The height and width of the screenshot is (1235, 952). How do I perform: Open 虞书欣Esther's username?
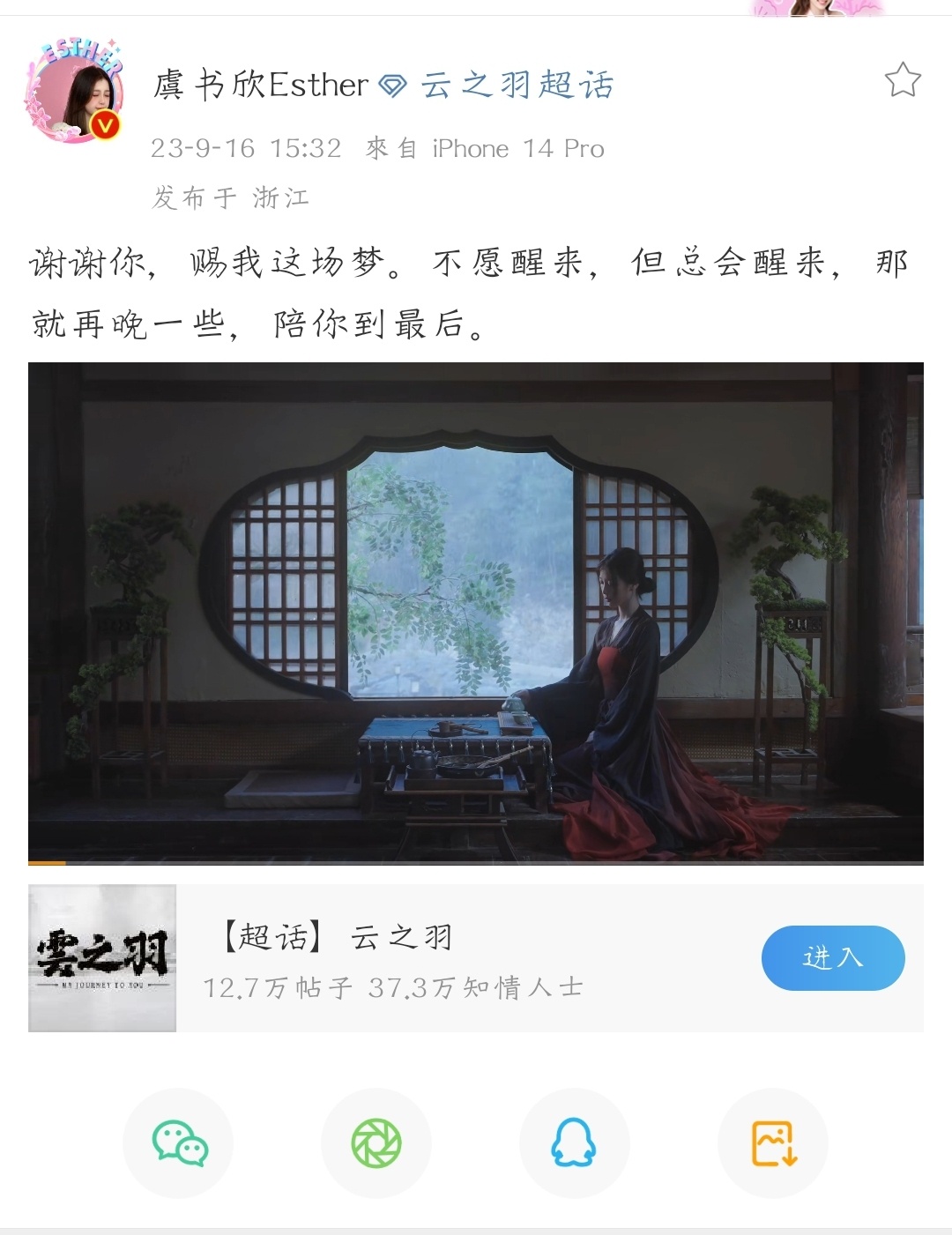(x=261, y=86)
